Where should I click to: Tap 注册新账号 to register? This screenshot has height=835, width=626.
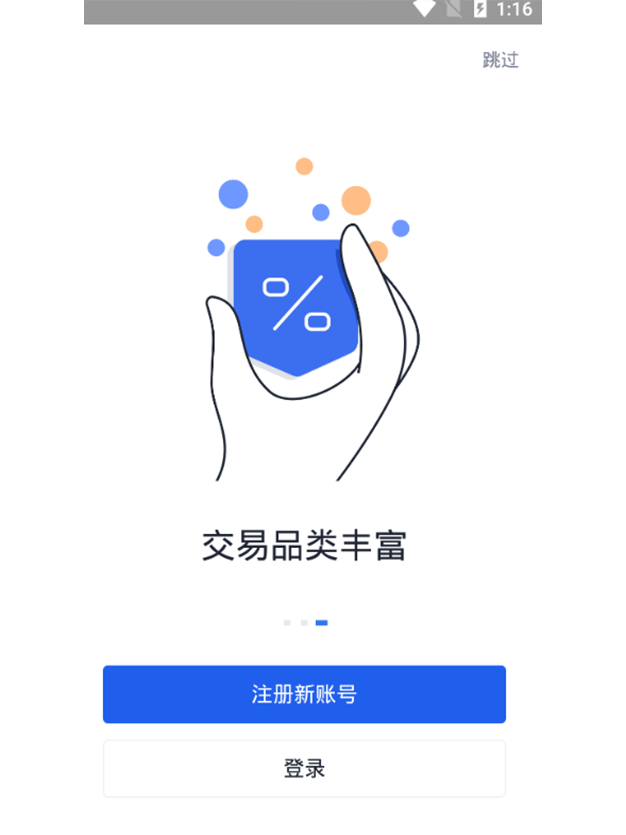tap(304, 694)
